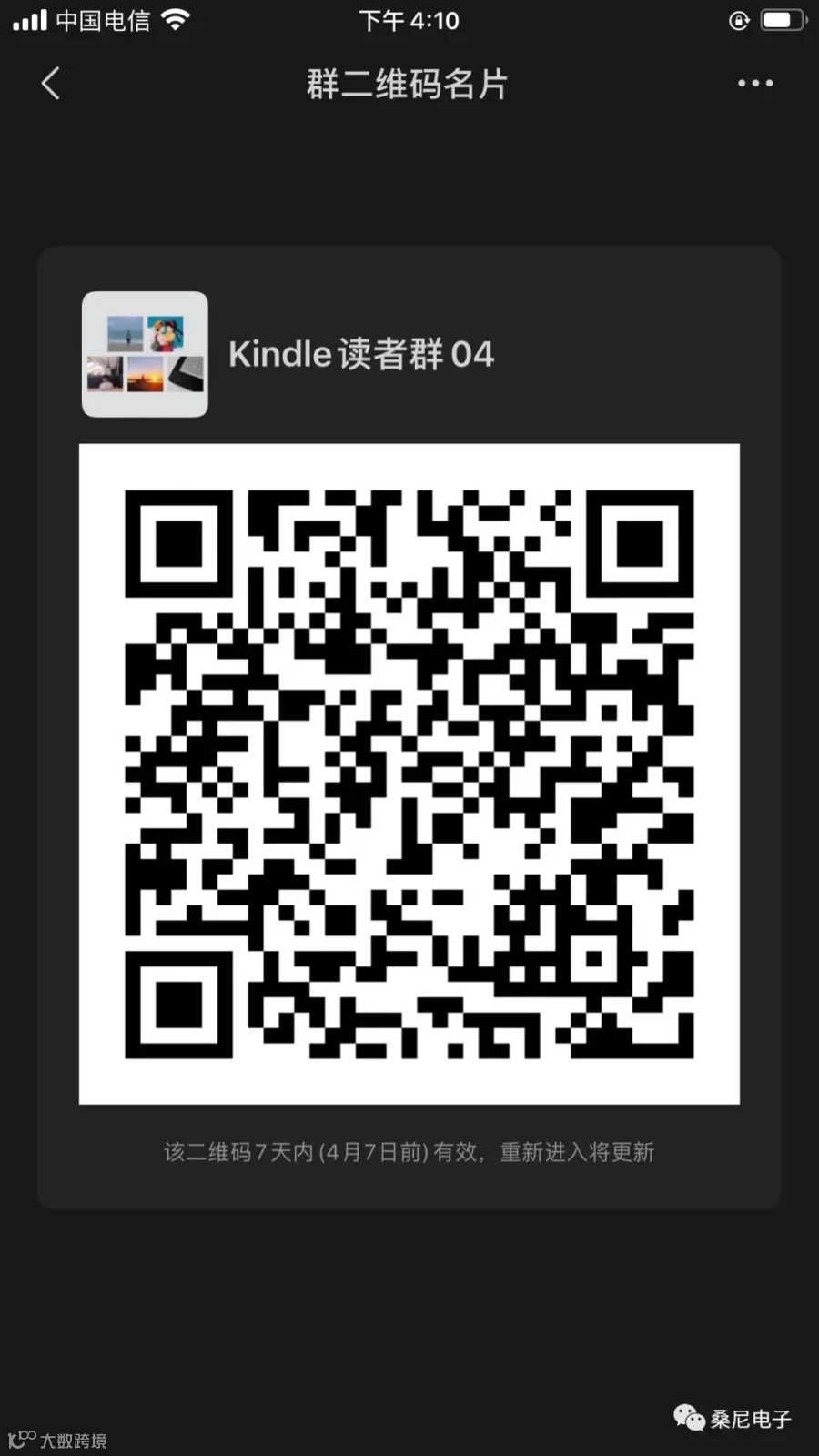Screen dimensions: 819x1456
Task: Go back from group QR code page
Action: coord(51,84)
